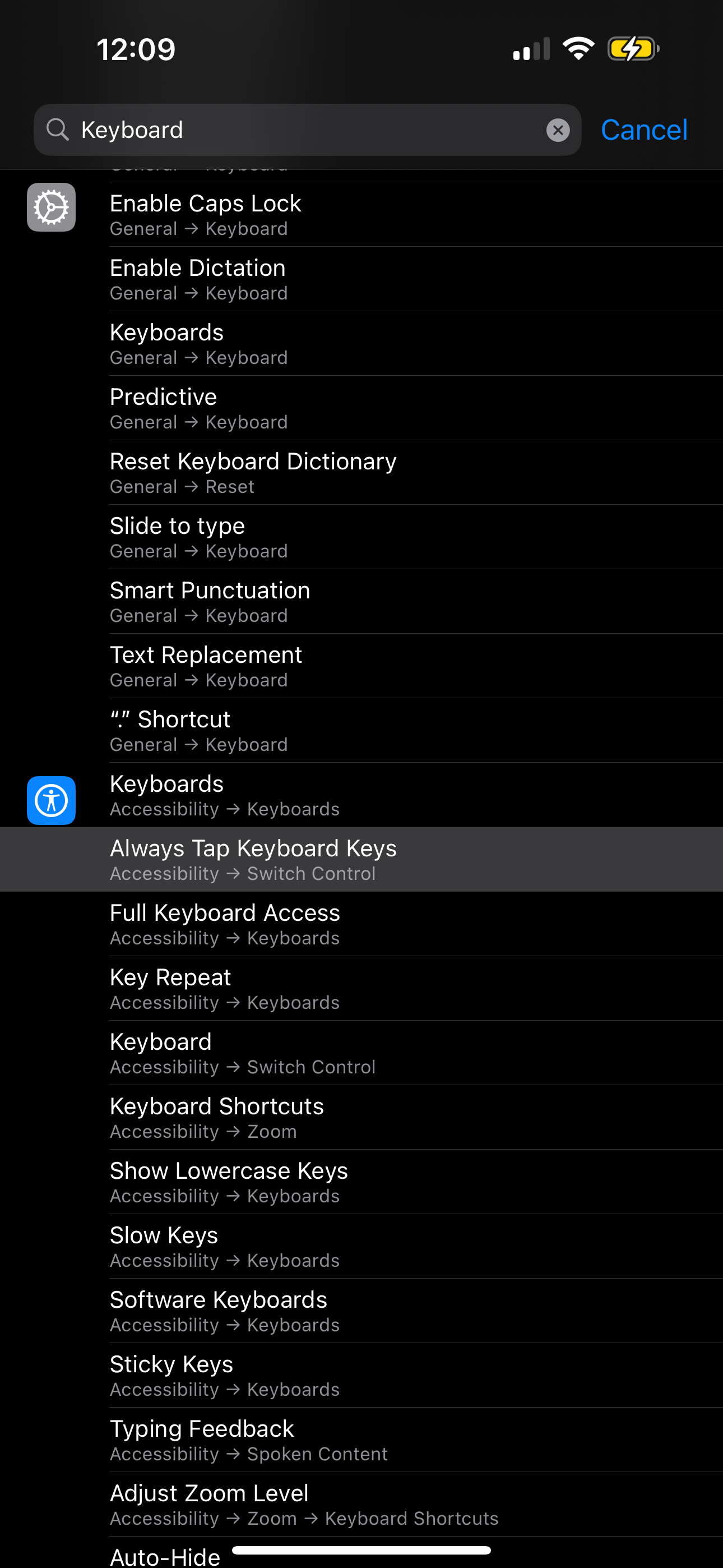Select Slide to type result
Image resolution: width=723 pixels, height=1568 pixels.
pos(361,537)
